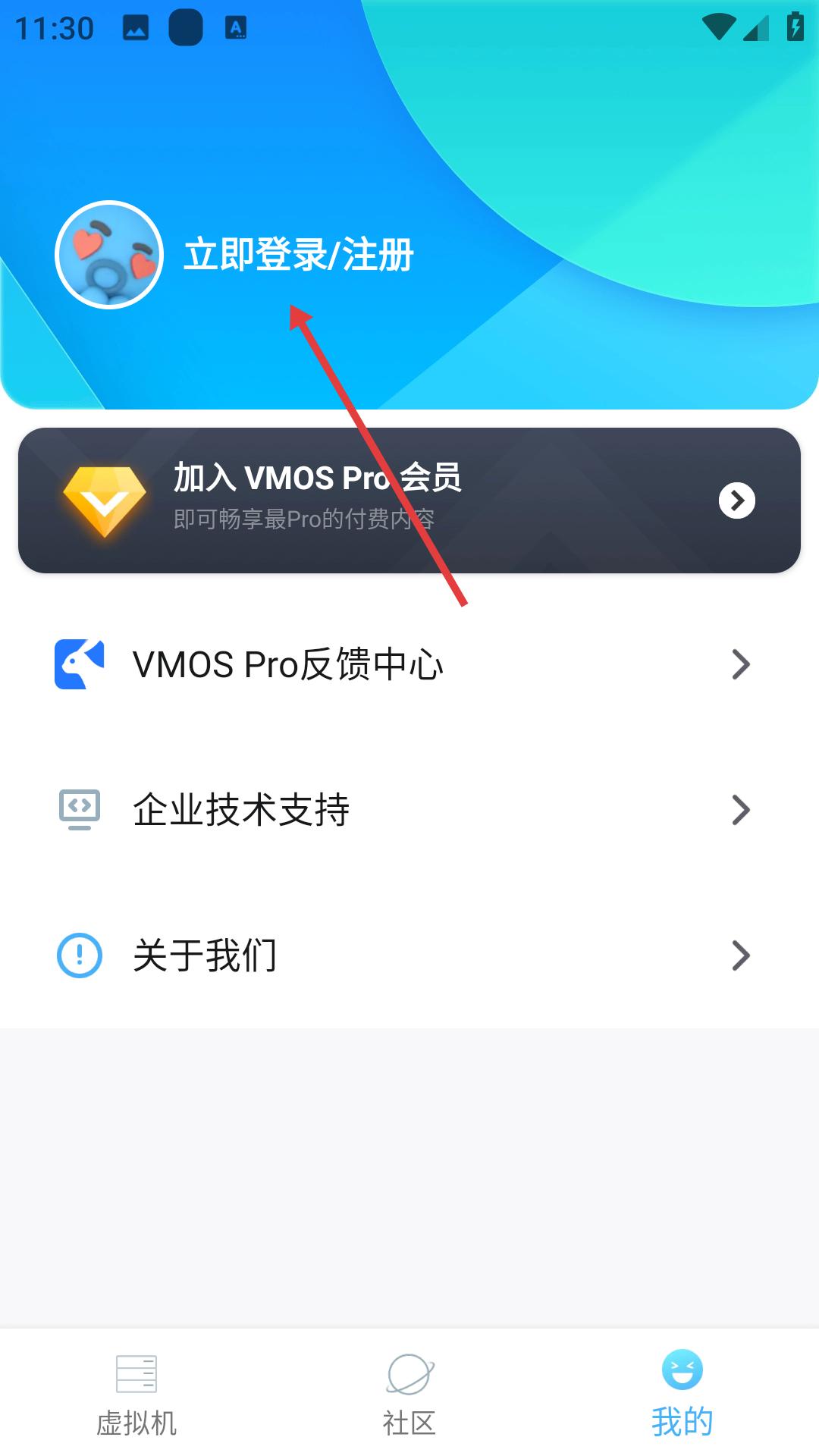Open 企业技术支持
This screenshot has height=1456, width=819.
click(409, 810)
